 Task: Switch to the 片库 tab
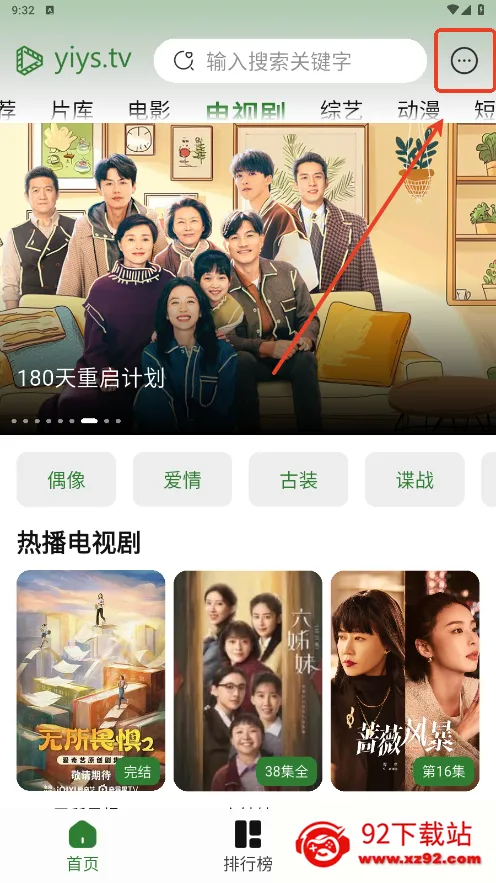tap(72, 110)
